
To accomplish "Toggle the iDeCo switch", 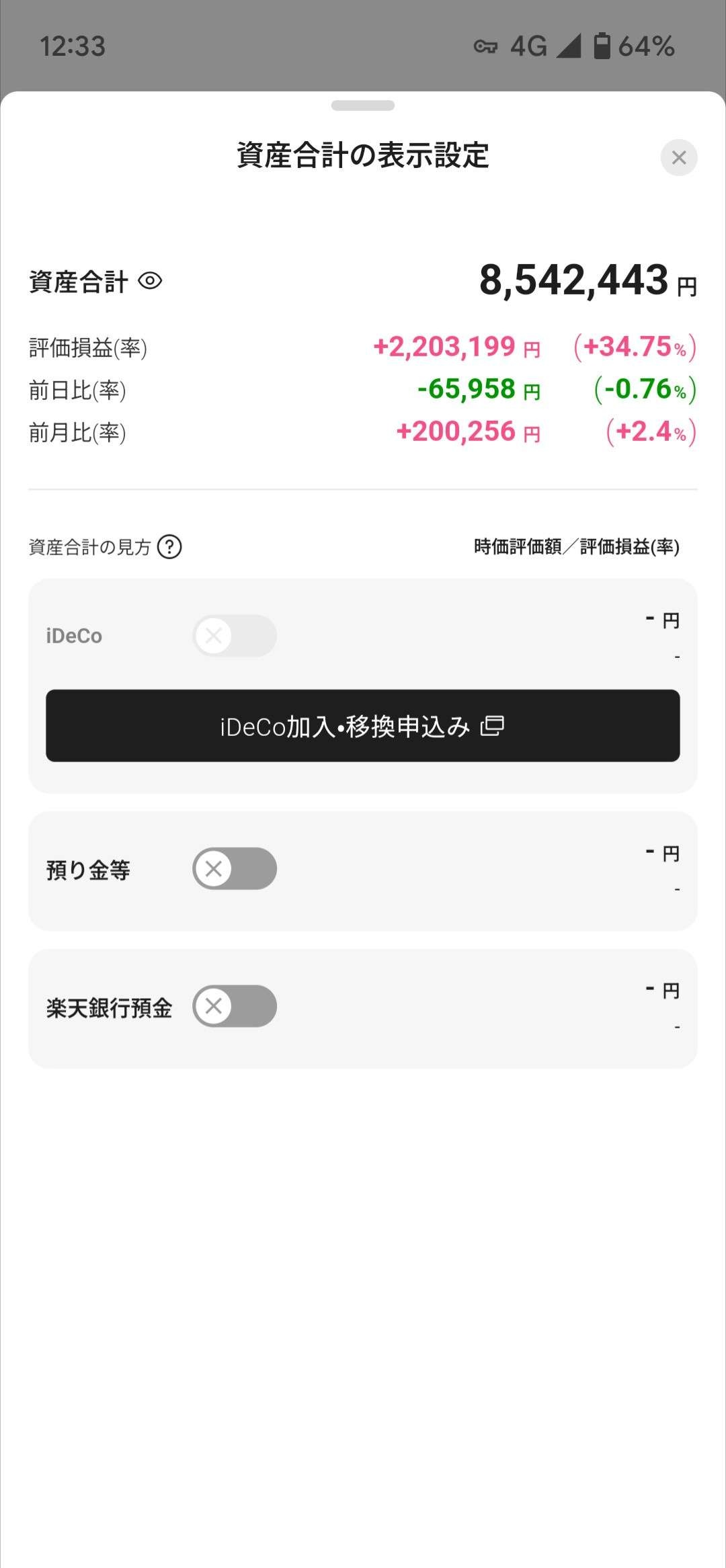I will (235, 636).
